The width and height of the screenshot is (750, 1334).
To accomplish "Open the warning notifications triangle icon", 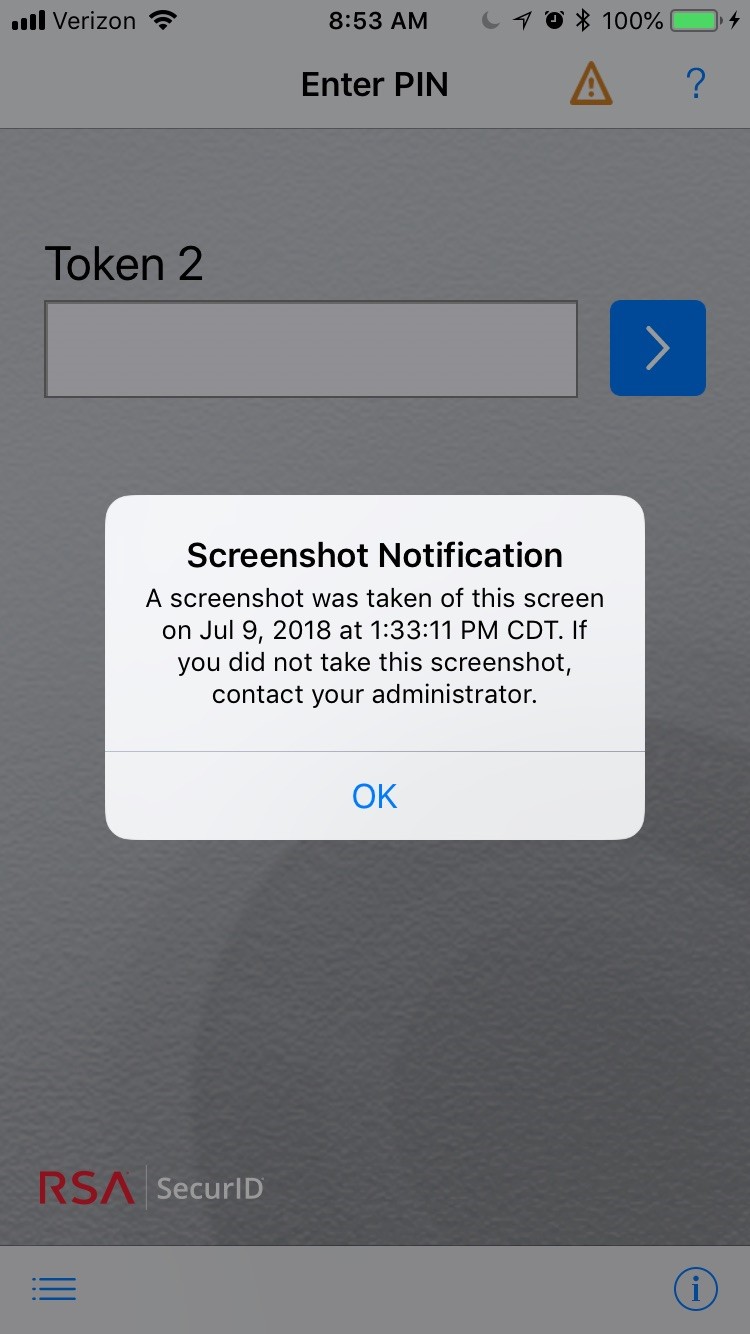I will point(590,84).
